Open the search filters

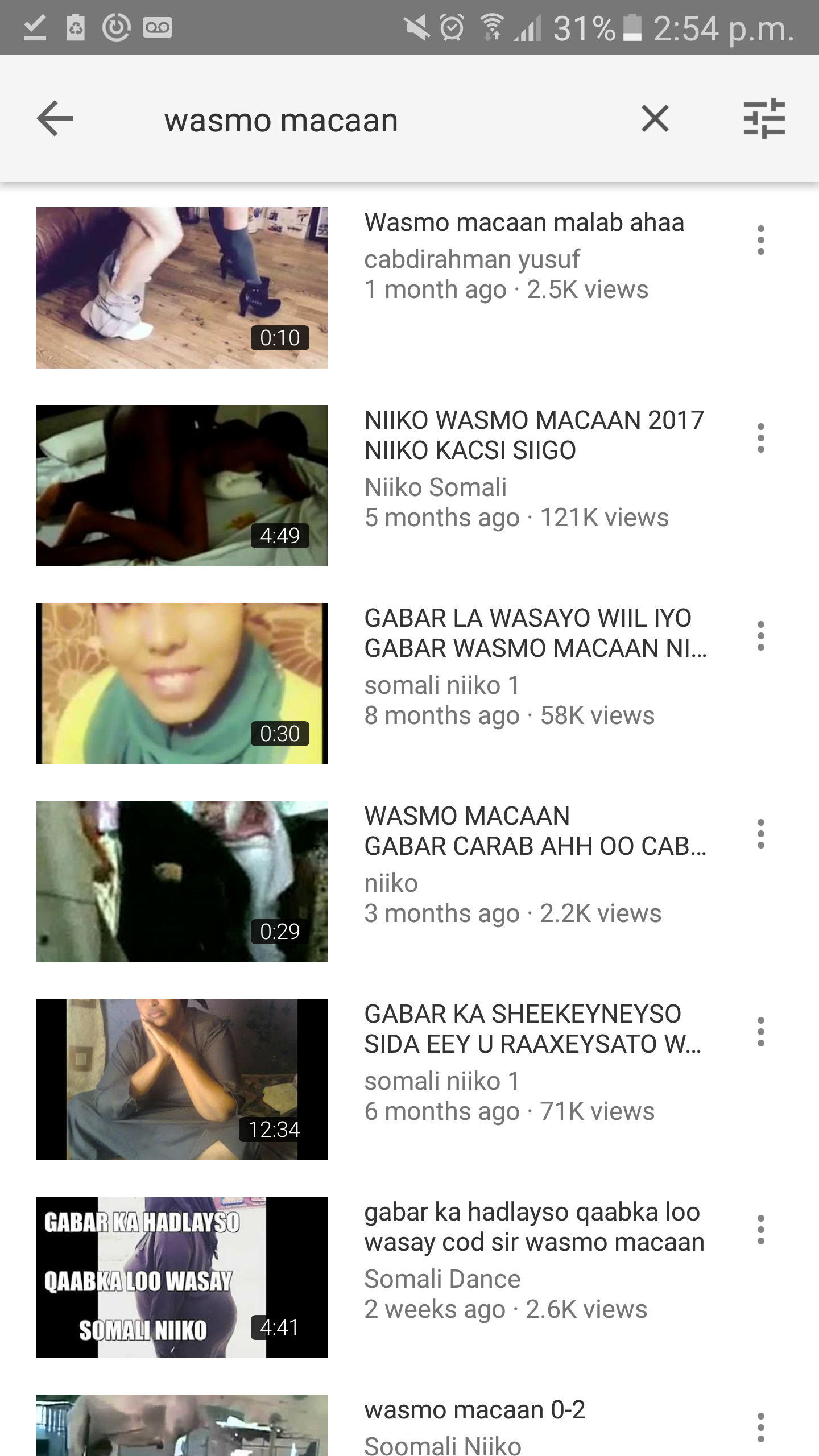[764, 119]
